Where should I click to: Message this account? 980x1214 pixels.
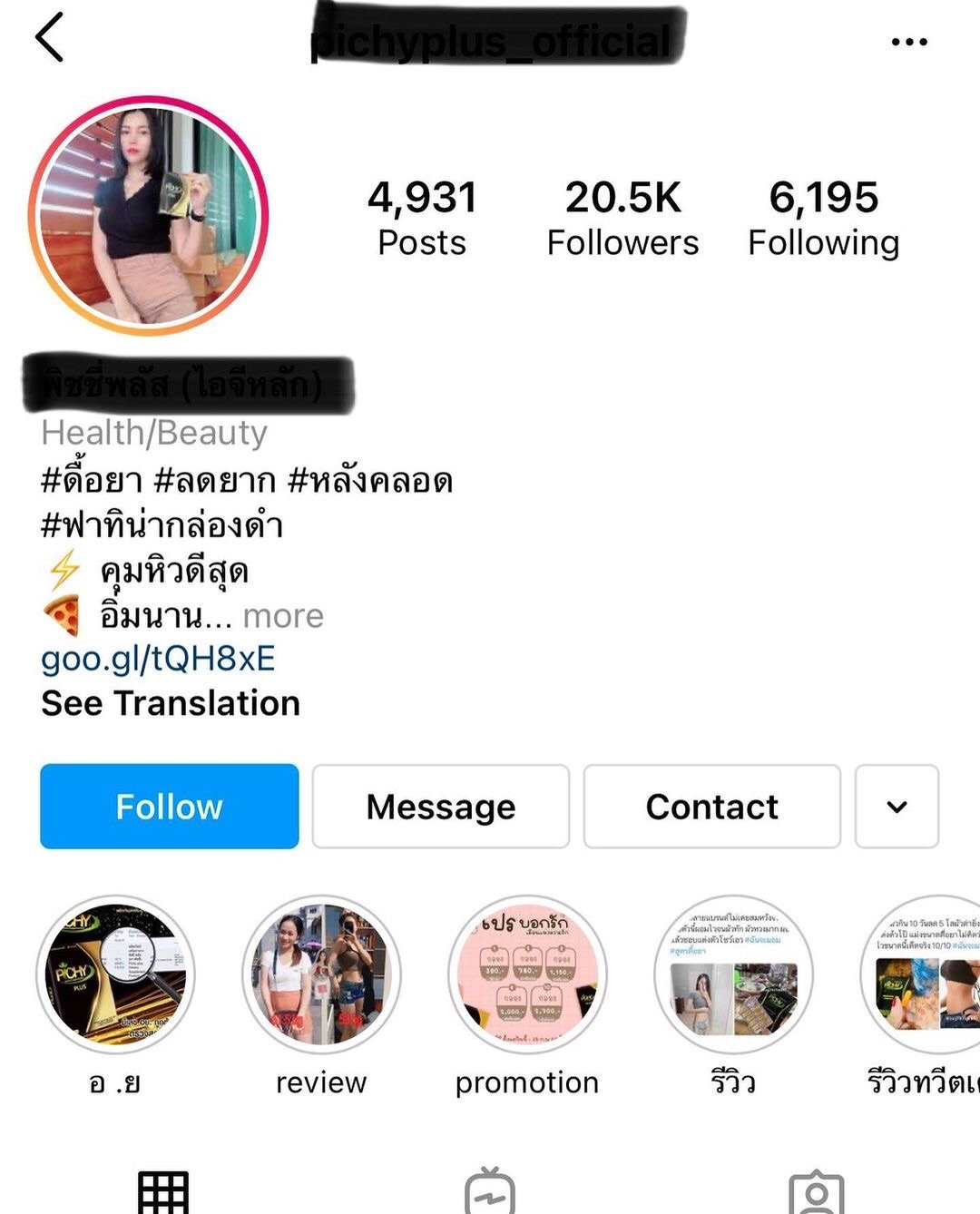[x=441, y=807]
